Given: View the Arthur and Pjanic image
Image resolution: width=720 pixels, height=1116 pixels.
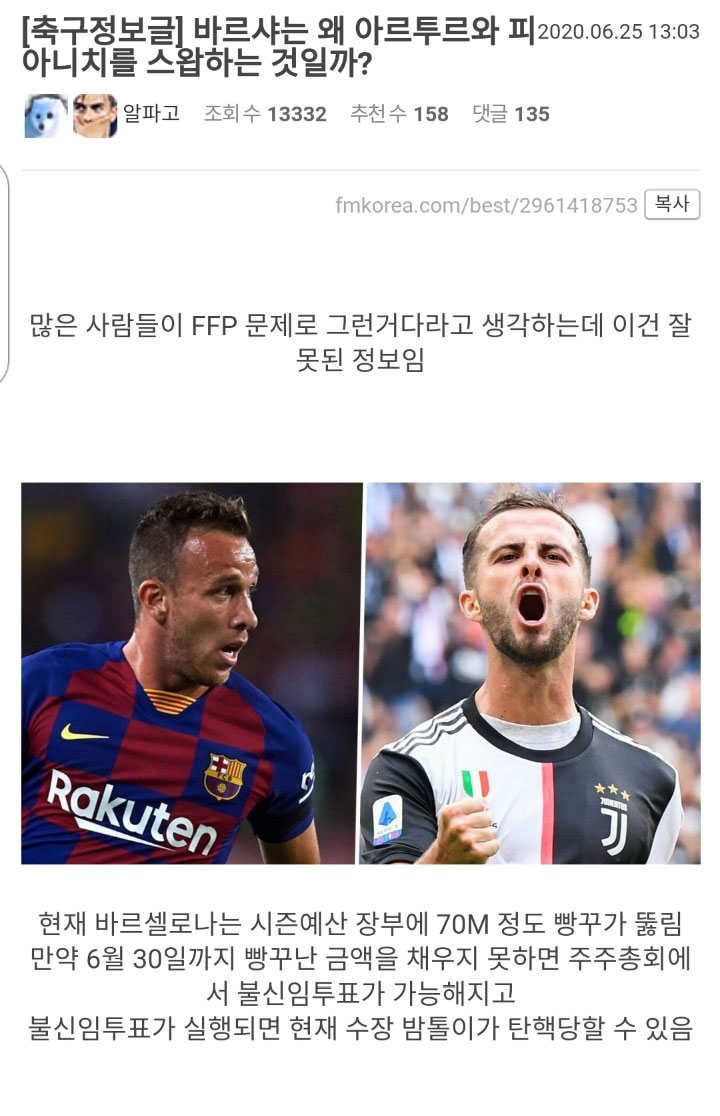Looking at the screenshot, I should click(x=360, y=673).
